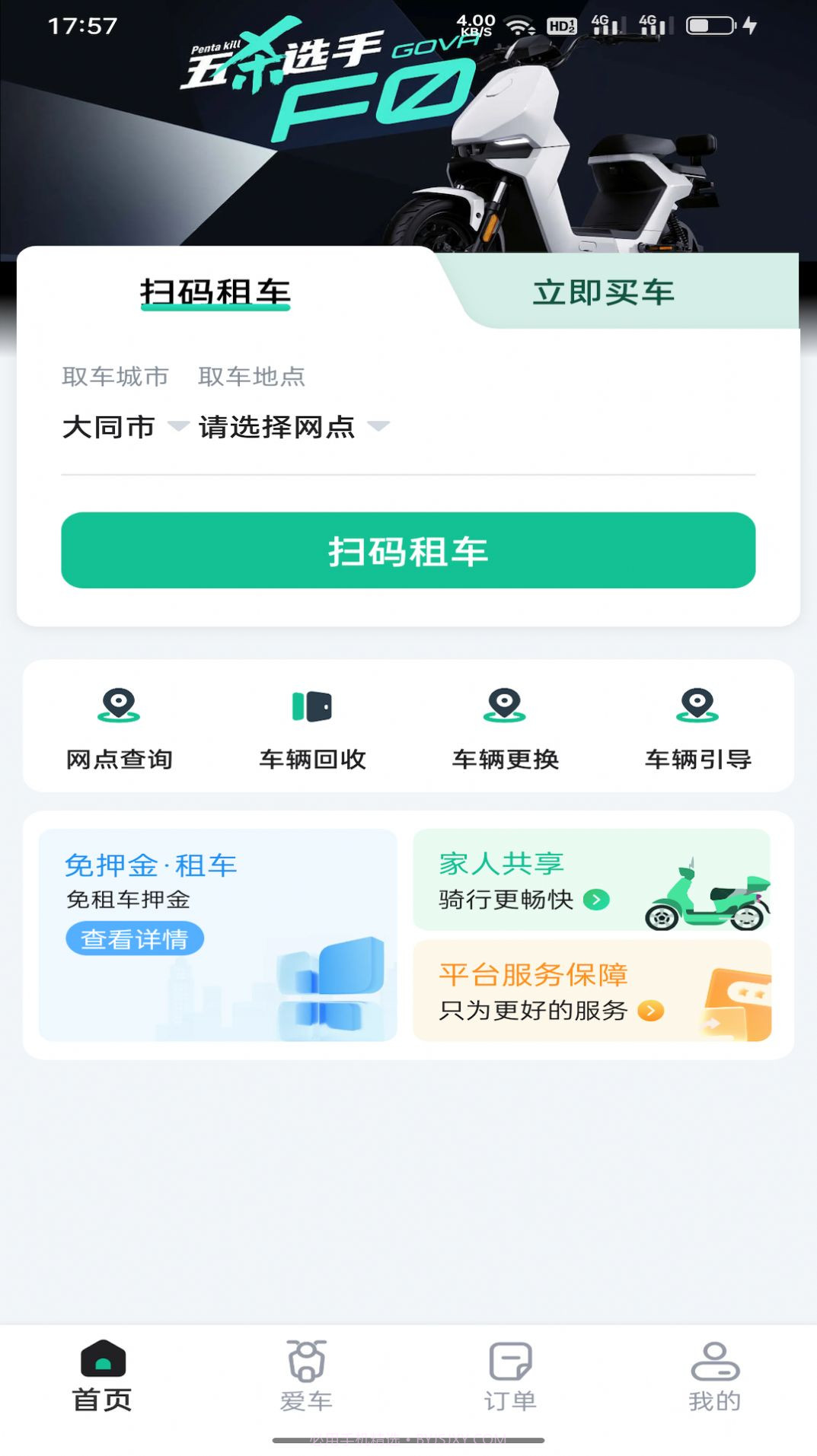Image resolution: width=817 pixels, height=1456 pixels.
Task: Switch to the 立即买车 tab
Action: [604, 292]
